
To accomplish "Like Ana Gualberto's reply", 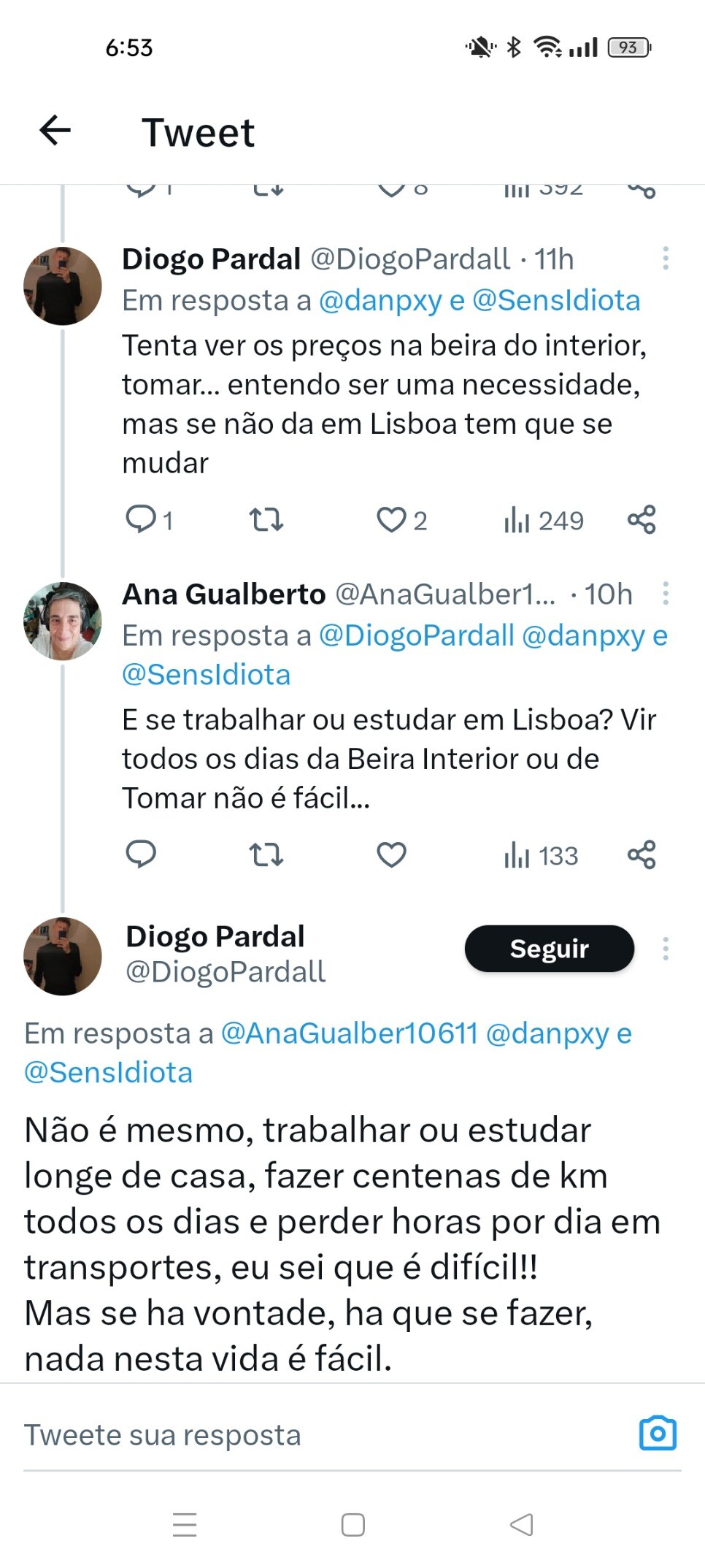I will (391, 854).
